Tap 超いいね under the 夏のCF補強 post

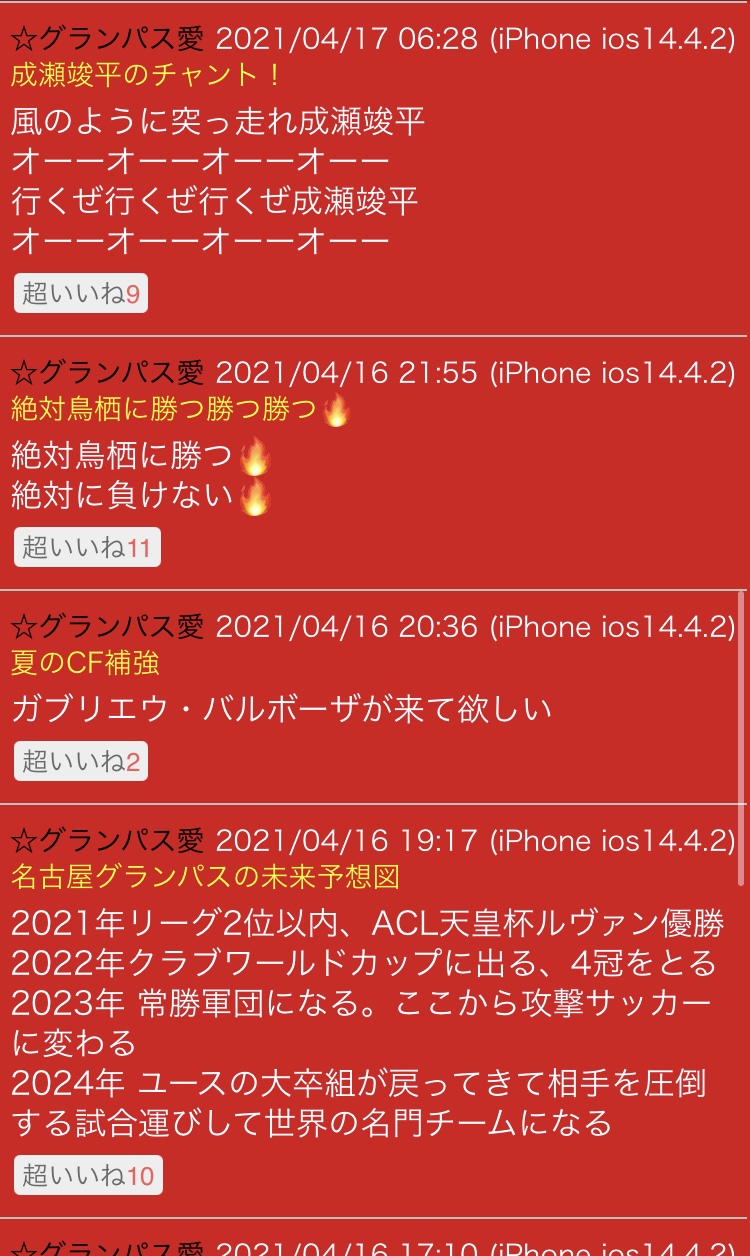pyautogui.click(x=80, y=762)
